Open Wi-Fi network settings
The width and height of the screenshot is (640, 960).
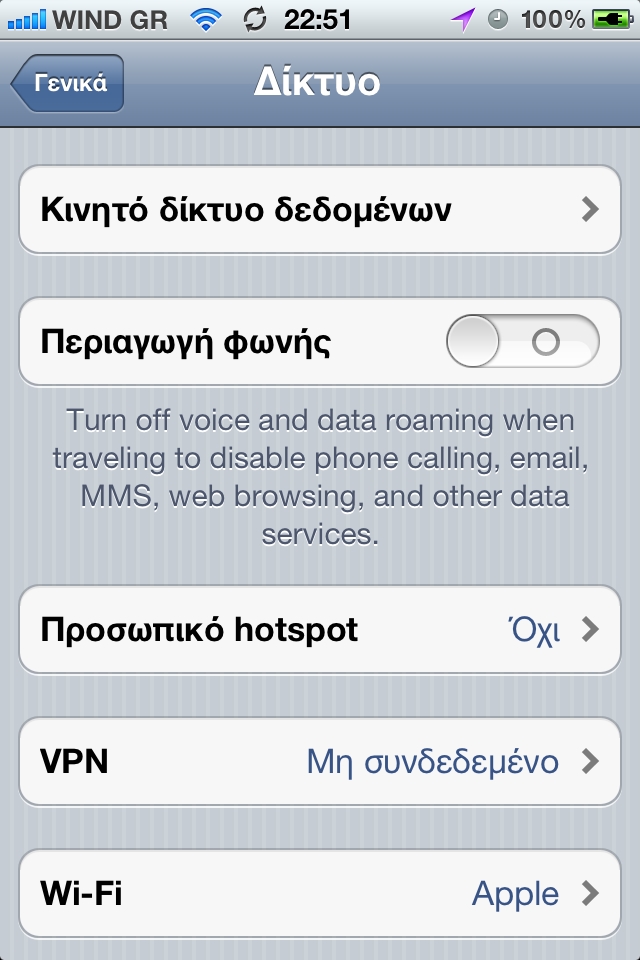(x=320, y=893)
